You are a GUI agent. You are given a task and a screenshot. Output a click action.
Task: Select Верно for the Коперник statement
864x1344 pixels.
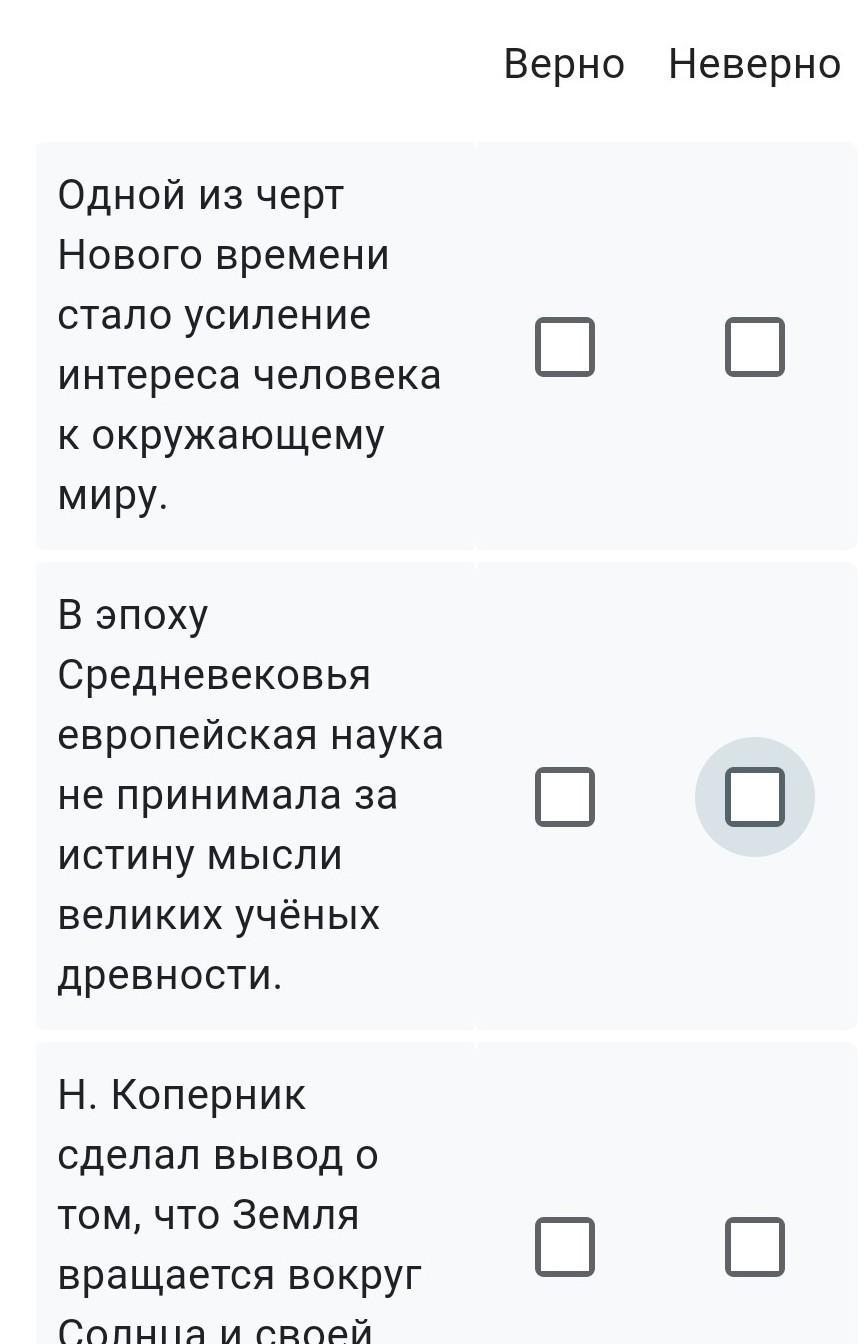565,1247
